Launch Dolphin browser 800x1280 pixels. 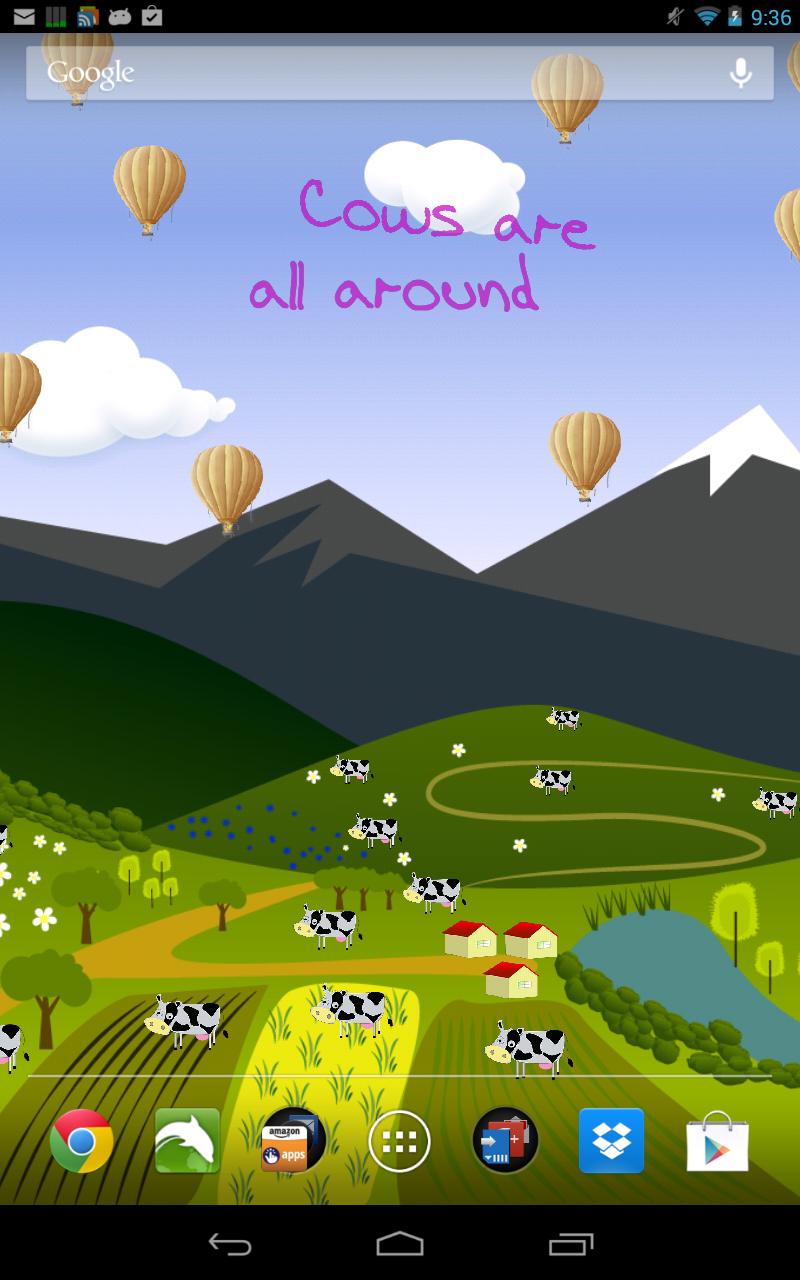187,1141
